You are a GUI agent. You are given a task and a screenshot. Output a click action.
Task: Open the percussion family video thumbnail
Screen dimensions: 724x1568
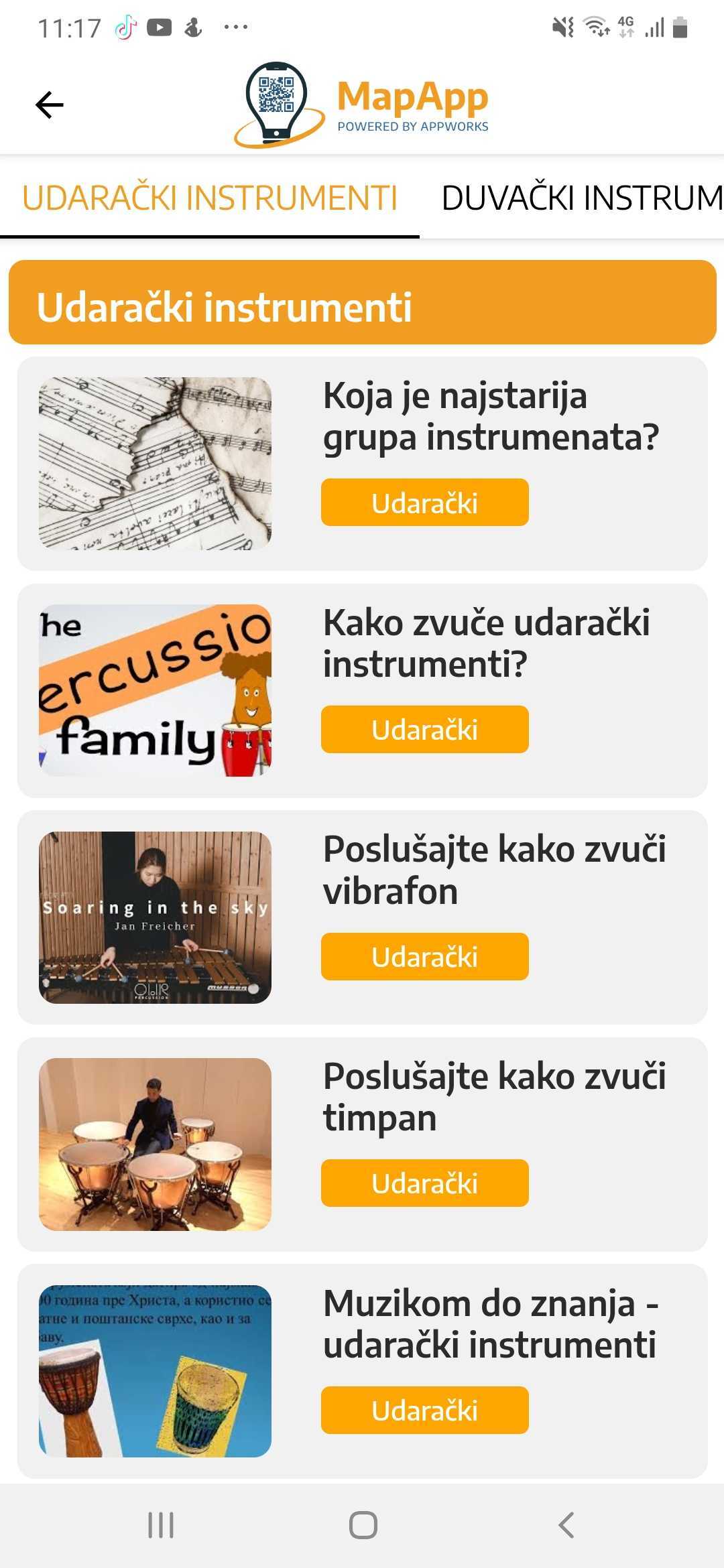tap(155, 691)
